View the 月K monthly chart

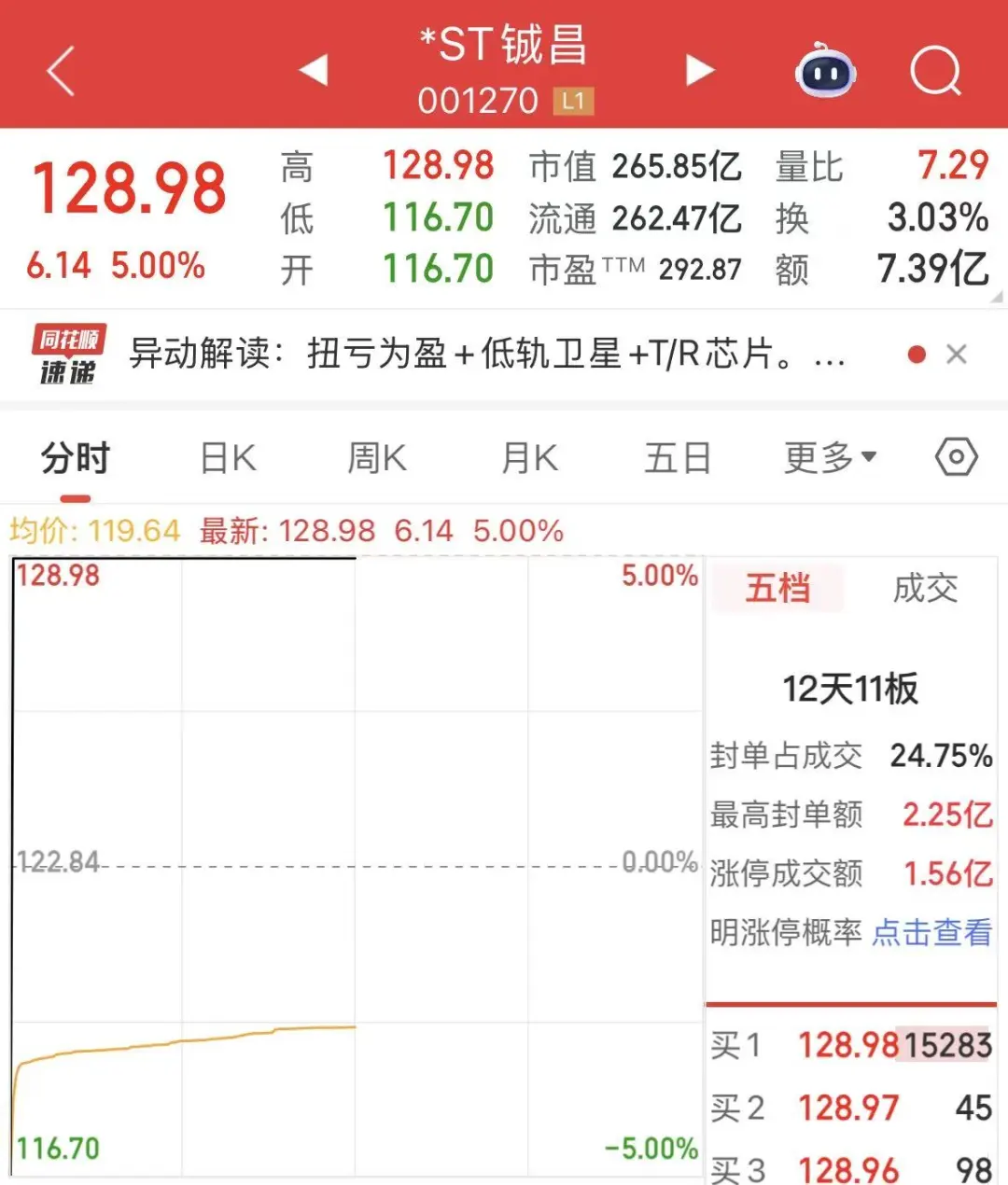tap(527, 457)
